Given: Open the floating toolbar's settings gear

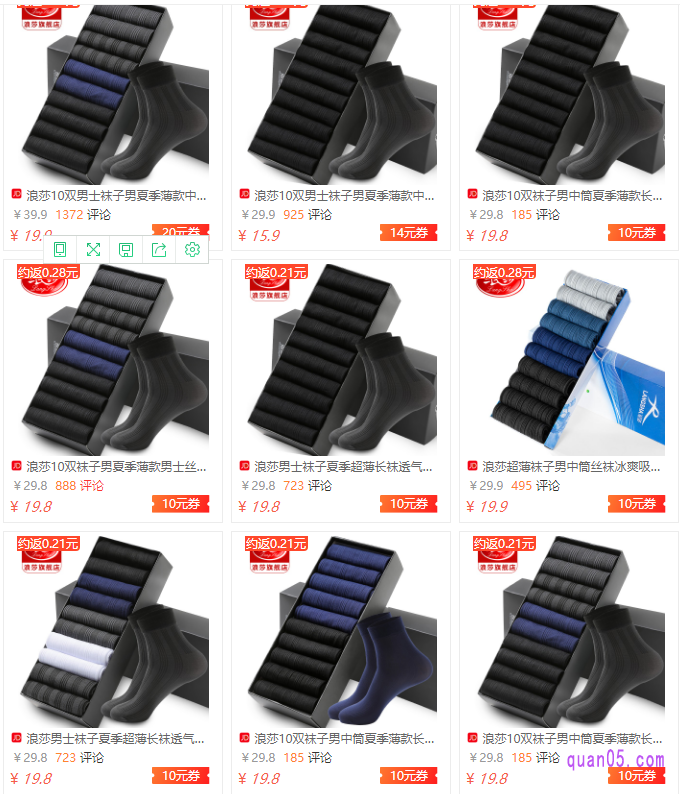Looking at the screenshot, I should 192,249.
